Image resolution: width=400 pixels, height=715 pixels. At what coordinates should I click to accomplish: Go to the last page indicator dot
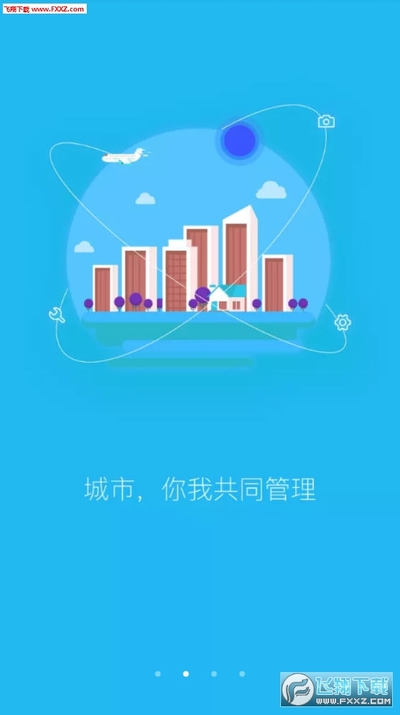coord(242,674)
